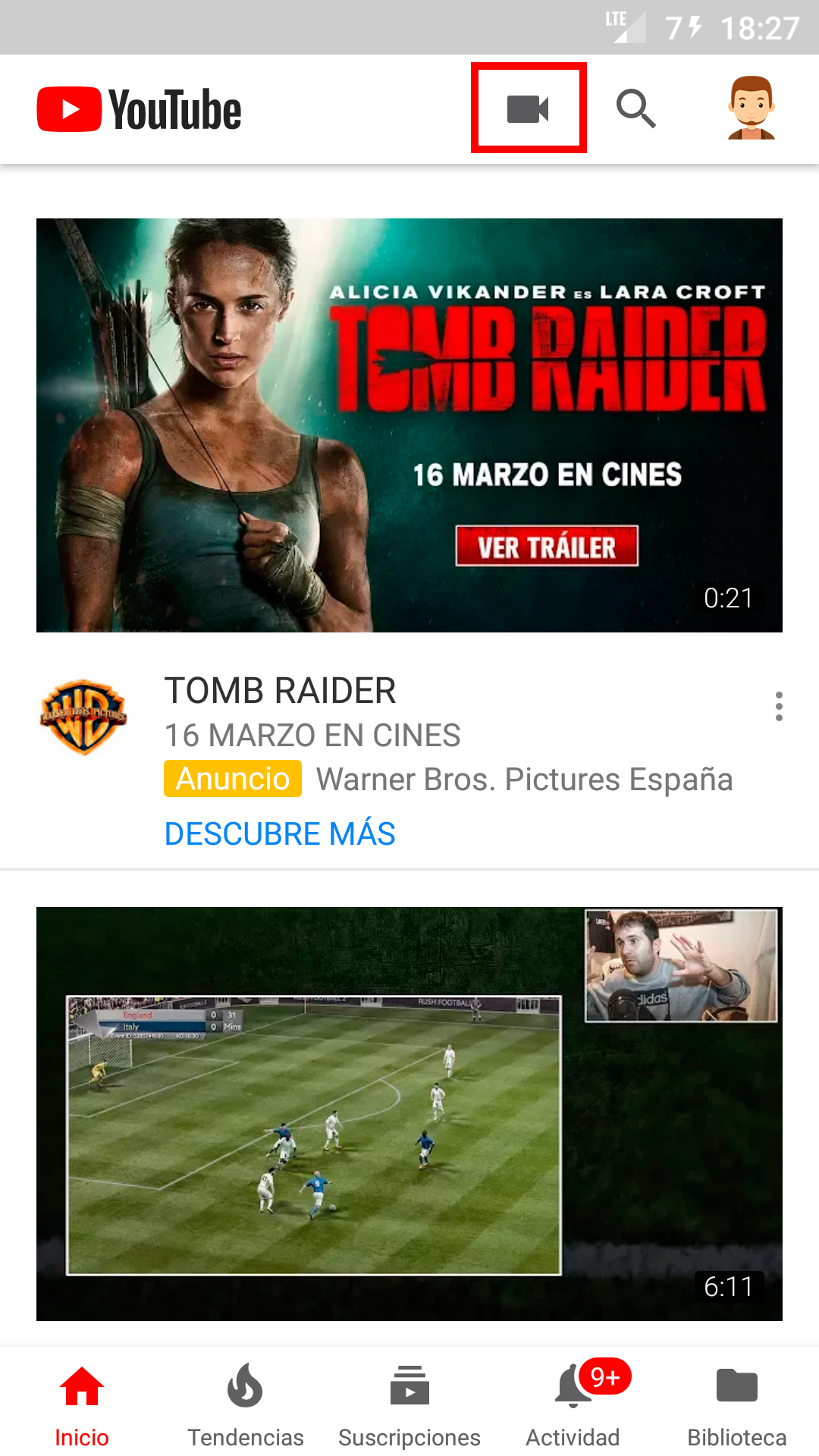This screenshot has height=1456, width=819.
Task: Tap the video camera upload icon
Action: click(x=528, y=108)
